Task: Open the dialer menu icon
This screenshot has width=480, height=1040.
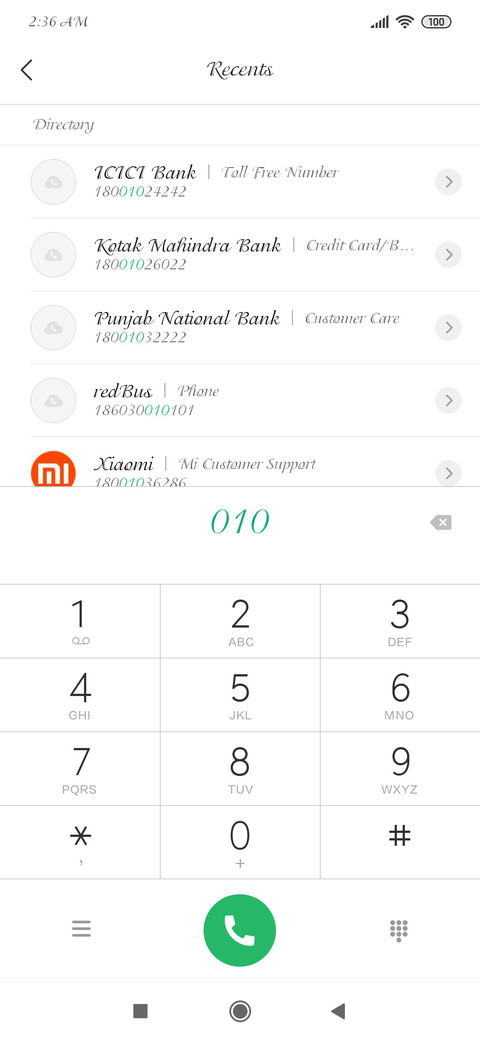Action: point(81,929)
